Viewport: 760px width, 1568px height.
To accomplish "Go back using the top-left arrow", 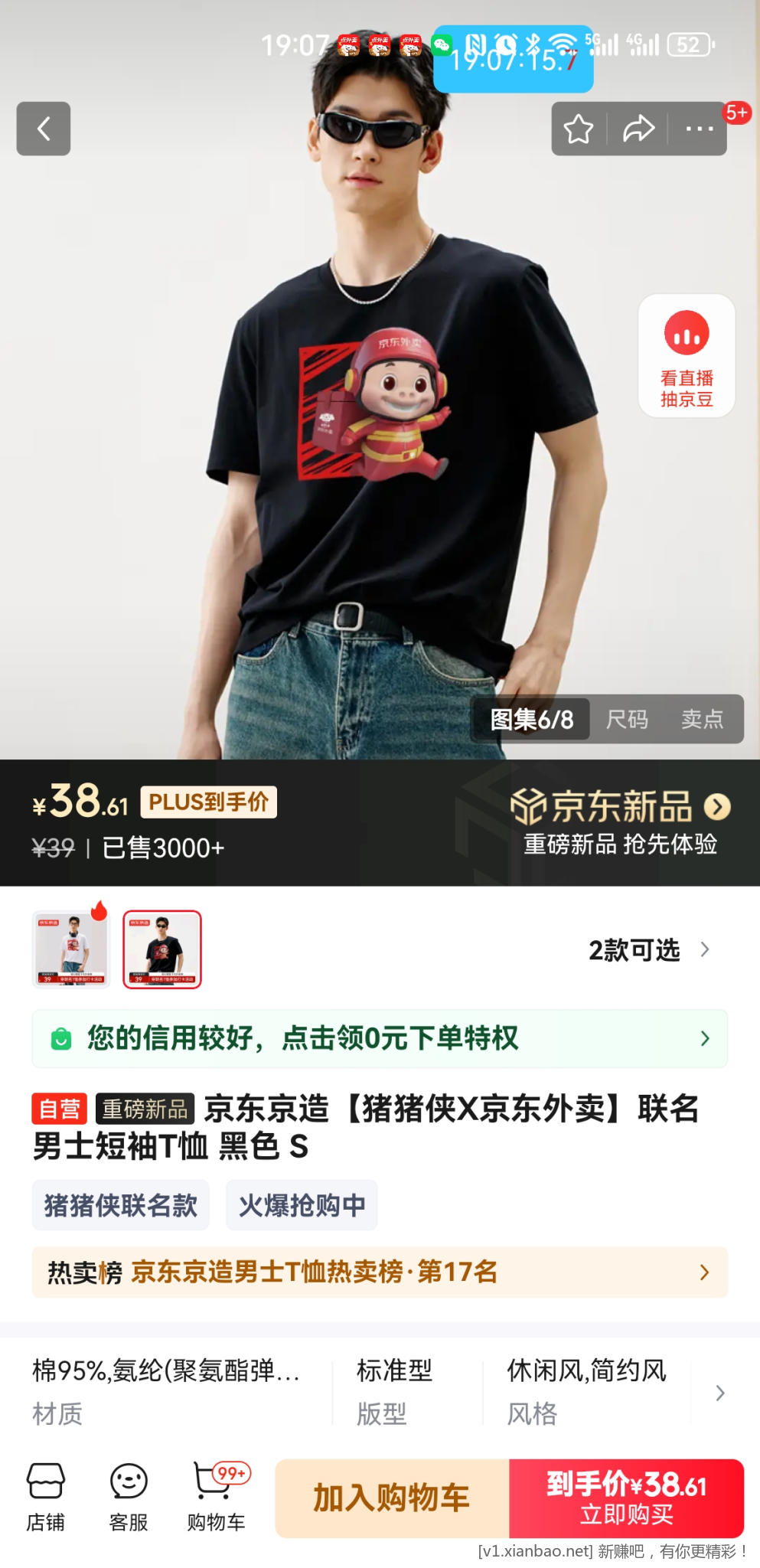I will point(44,129).
